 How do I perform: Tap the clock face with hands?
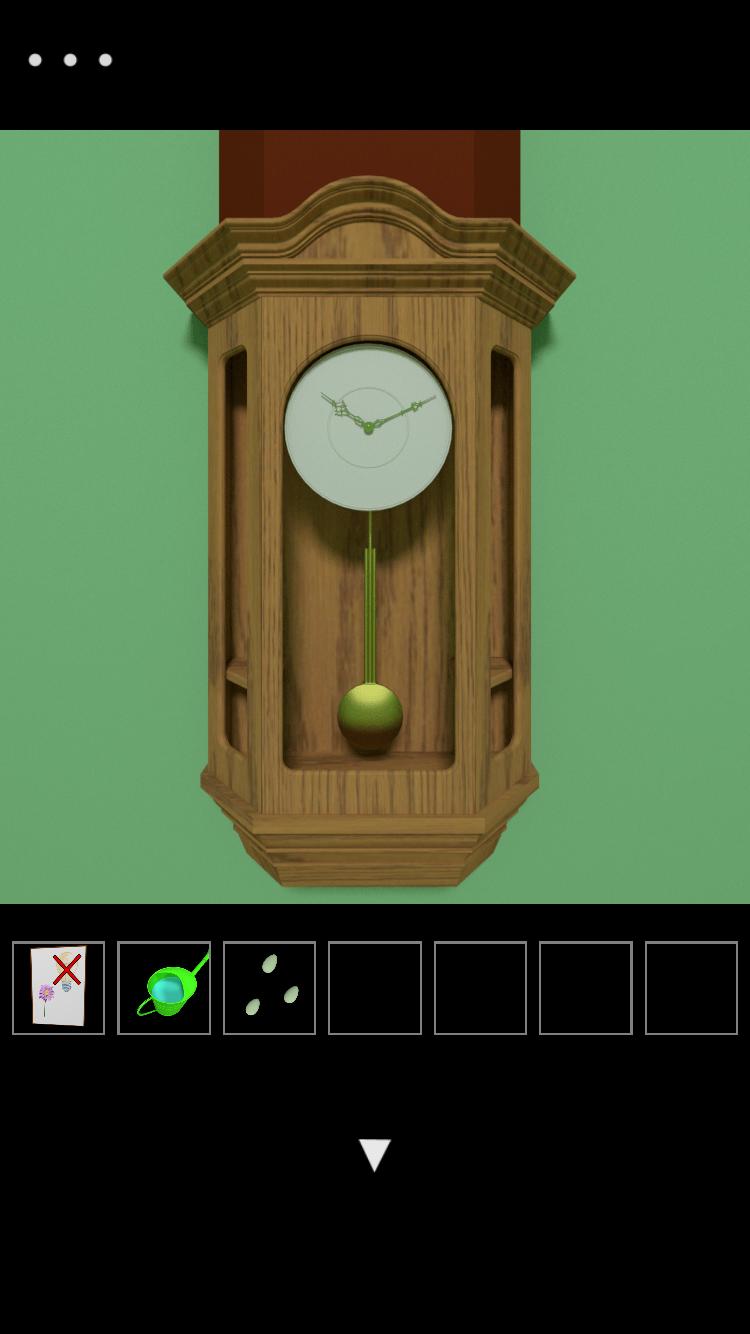[x=368, y=427]
